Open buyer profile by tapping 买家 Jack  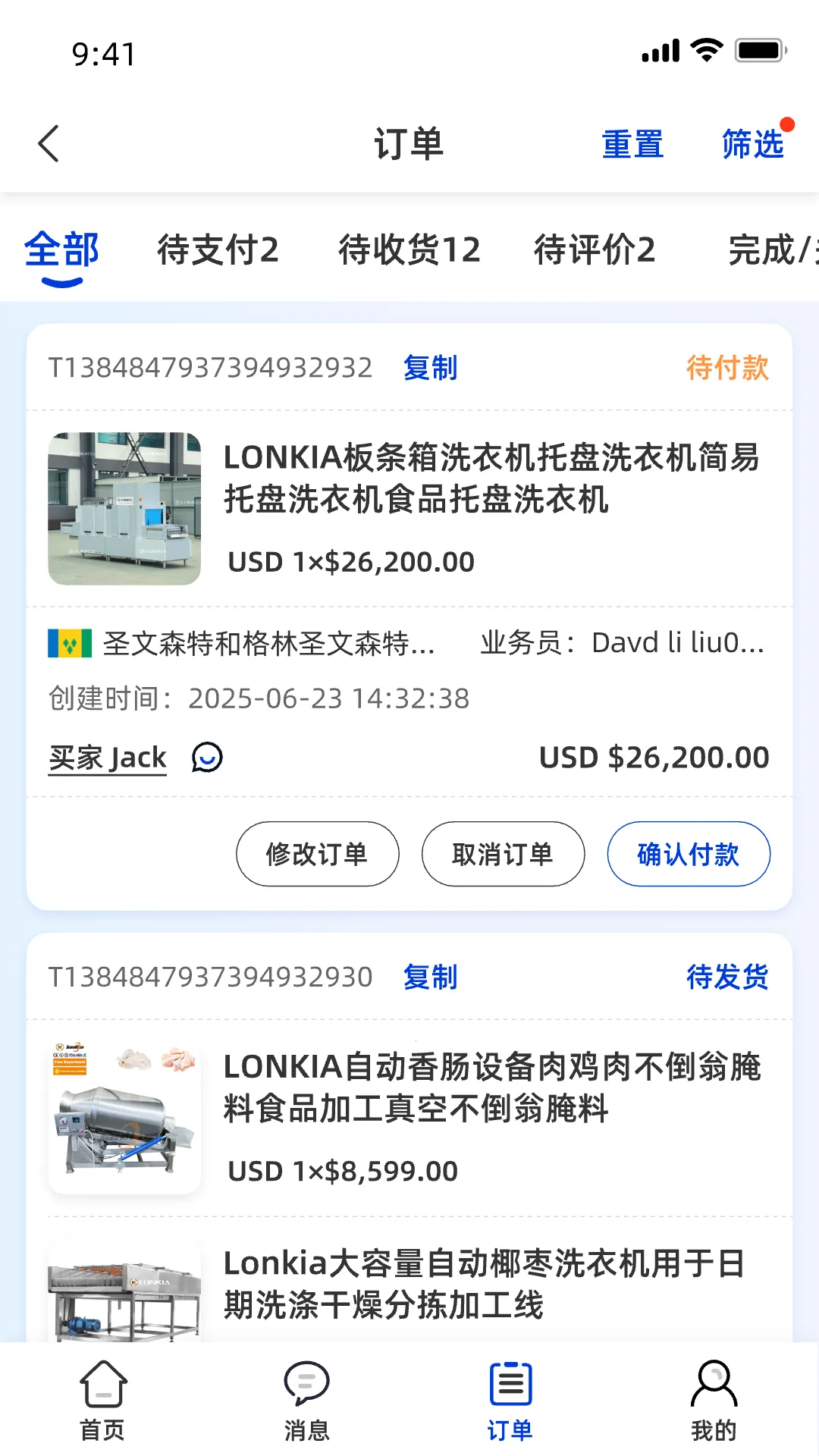(107, 757)
